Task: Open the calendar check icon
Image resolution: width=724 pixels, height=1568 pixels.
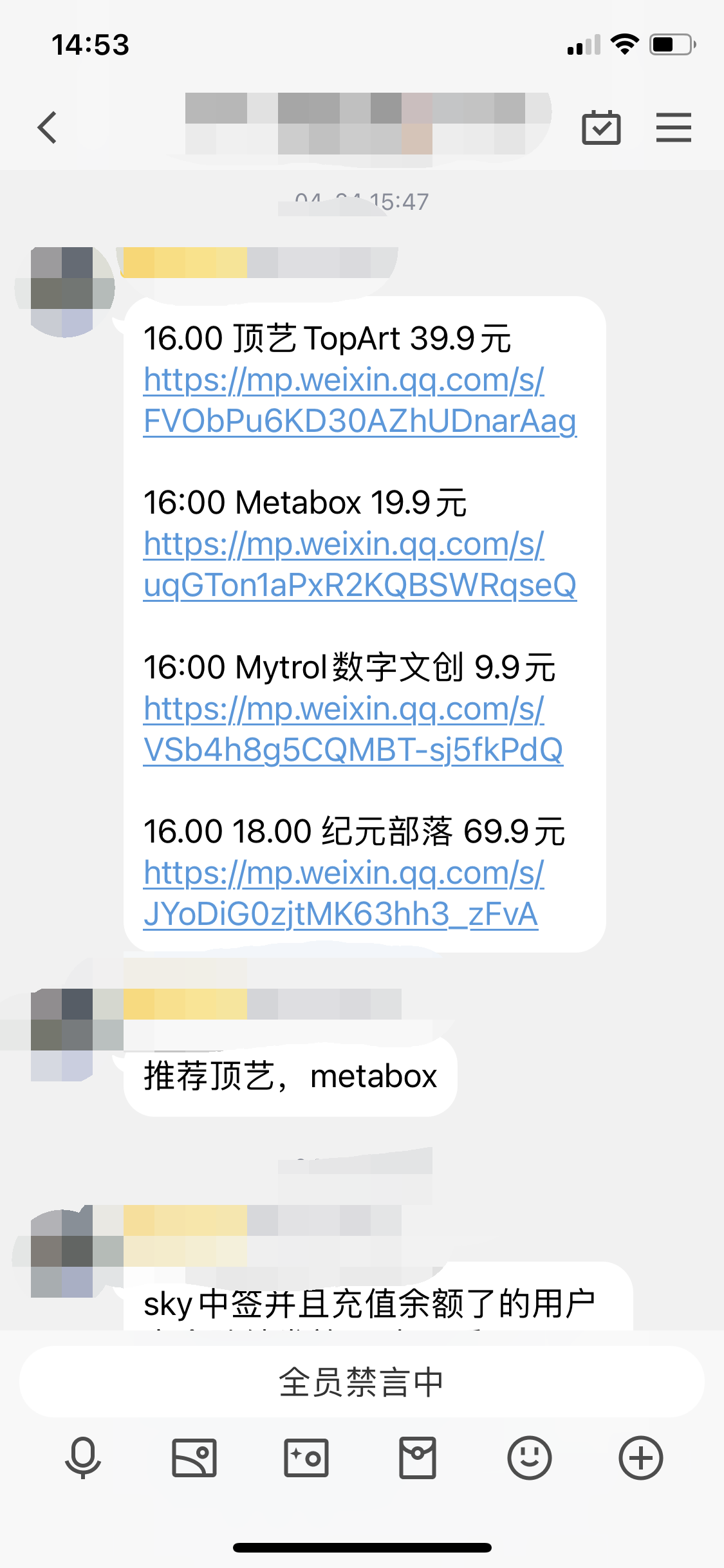Action: point(601,127)
